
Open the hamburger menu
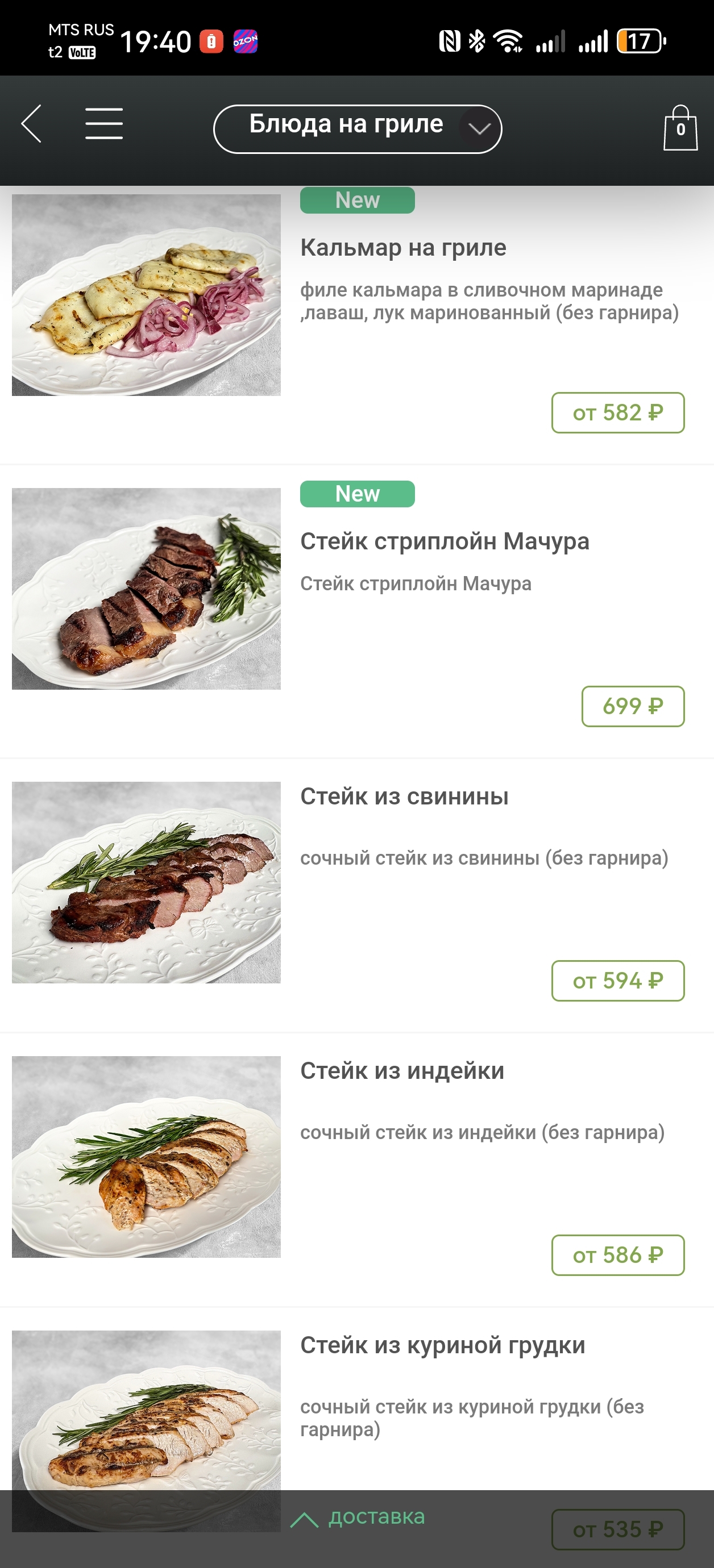click(x=104, y=124)
